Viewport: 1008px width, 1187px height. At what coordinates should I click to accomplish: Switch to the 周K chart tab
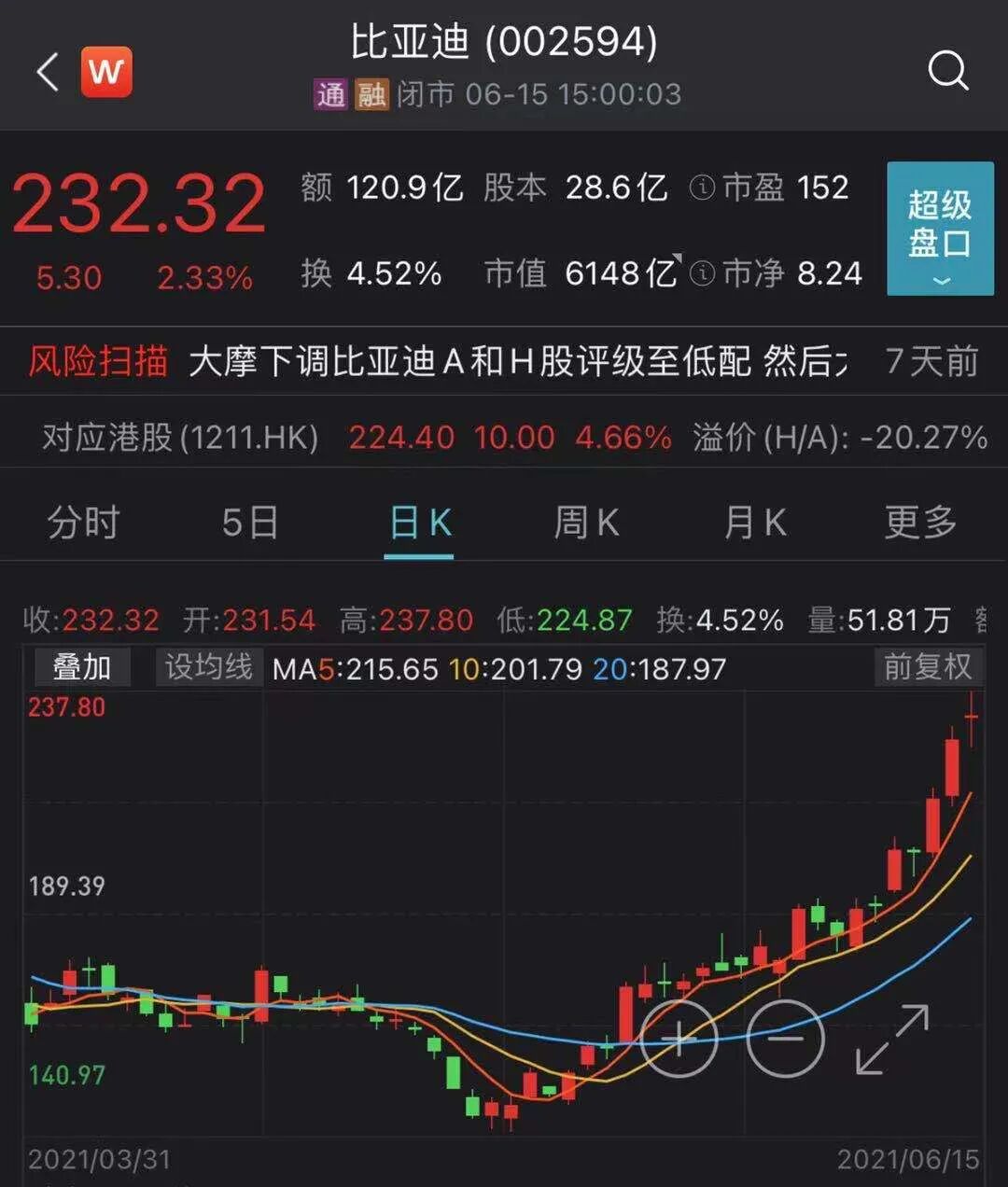[x=586, y=523]
